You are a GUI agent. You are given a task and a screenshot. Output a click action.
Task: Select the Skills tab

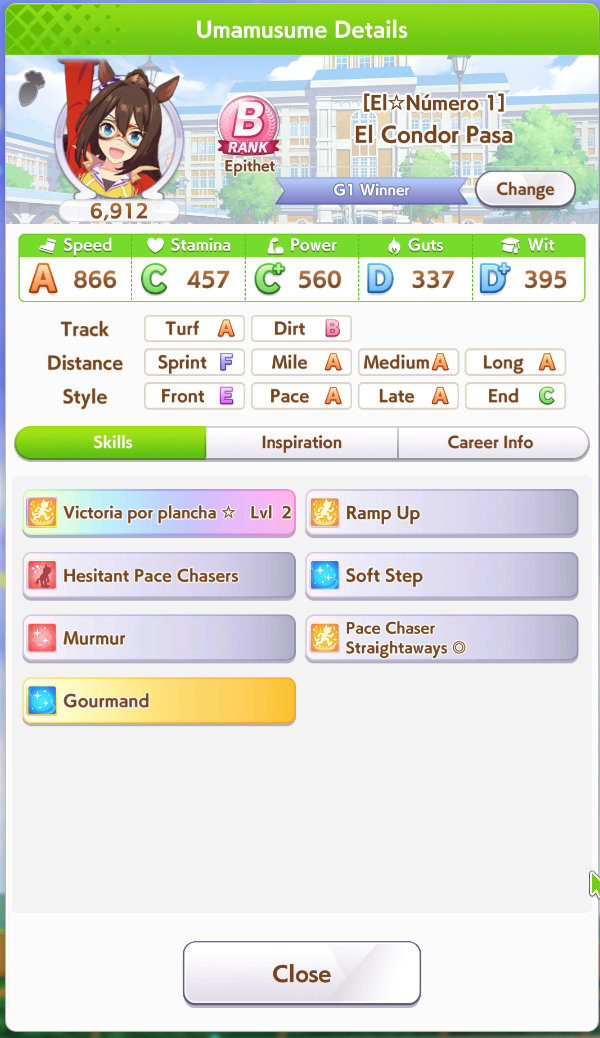[x=111, y=442]
